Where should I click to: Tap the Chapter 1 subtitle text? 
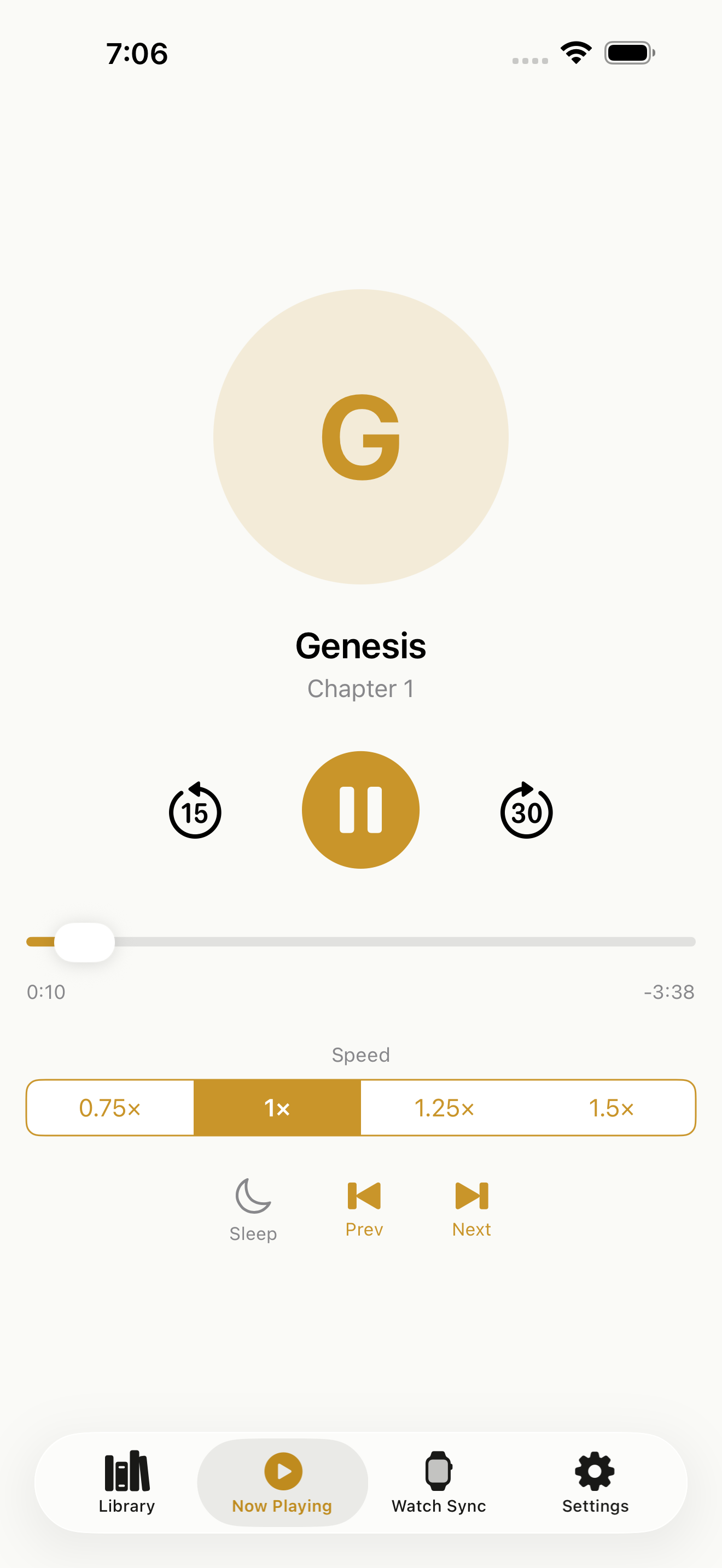[360, 688]
